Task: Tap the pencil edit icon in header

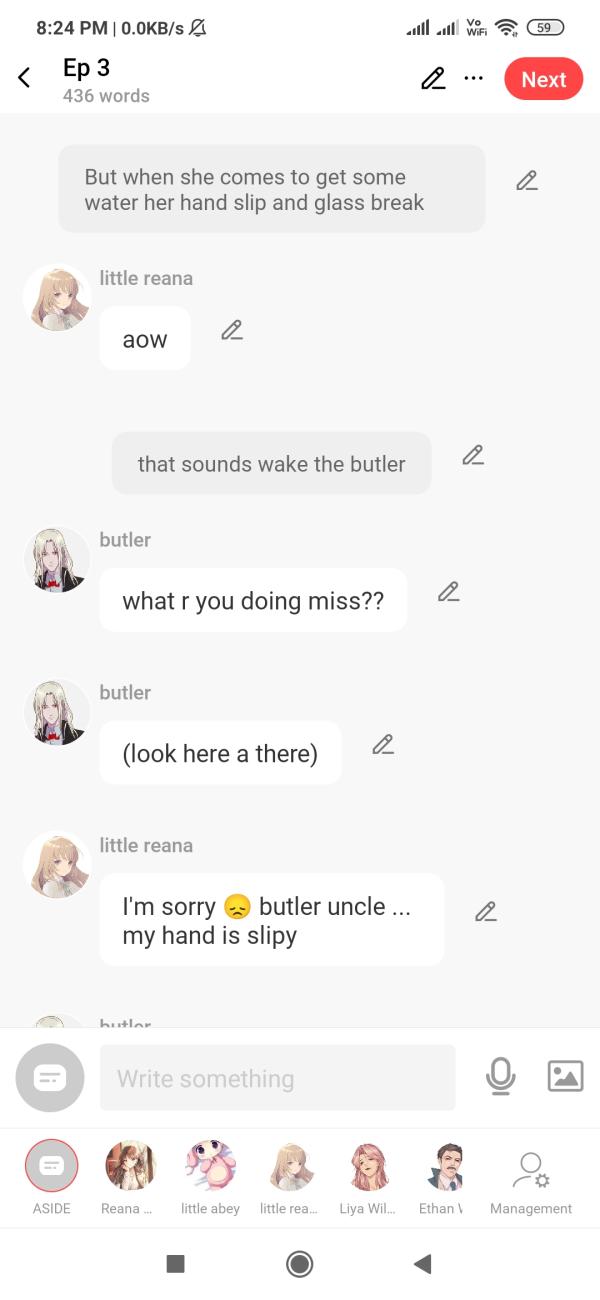Action: tap(433, 79)
